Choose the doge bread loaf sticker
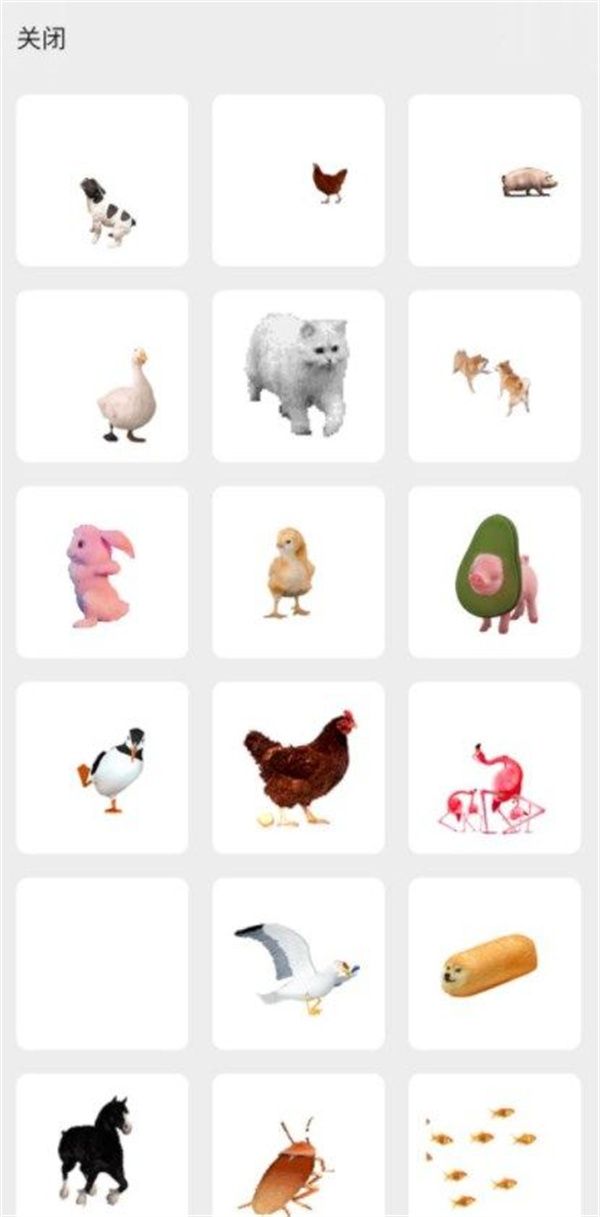Image resolution: width=600 pixels, height=1217 pixels. (494, 964)
